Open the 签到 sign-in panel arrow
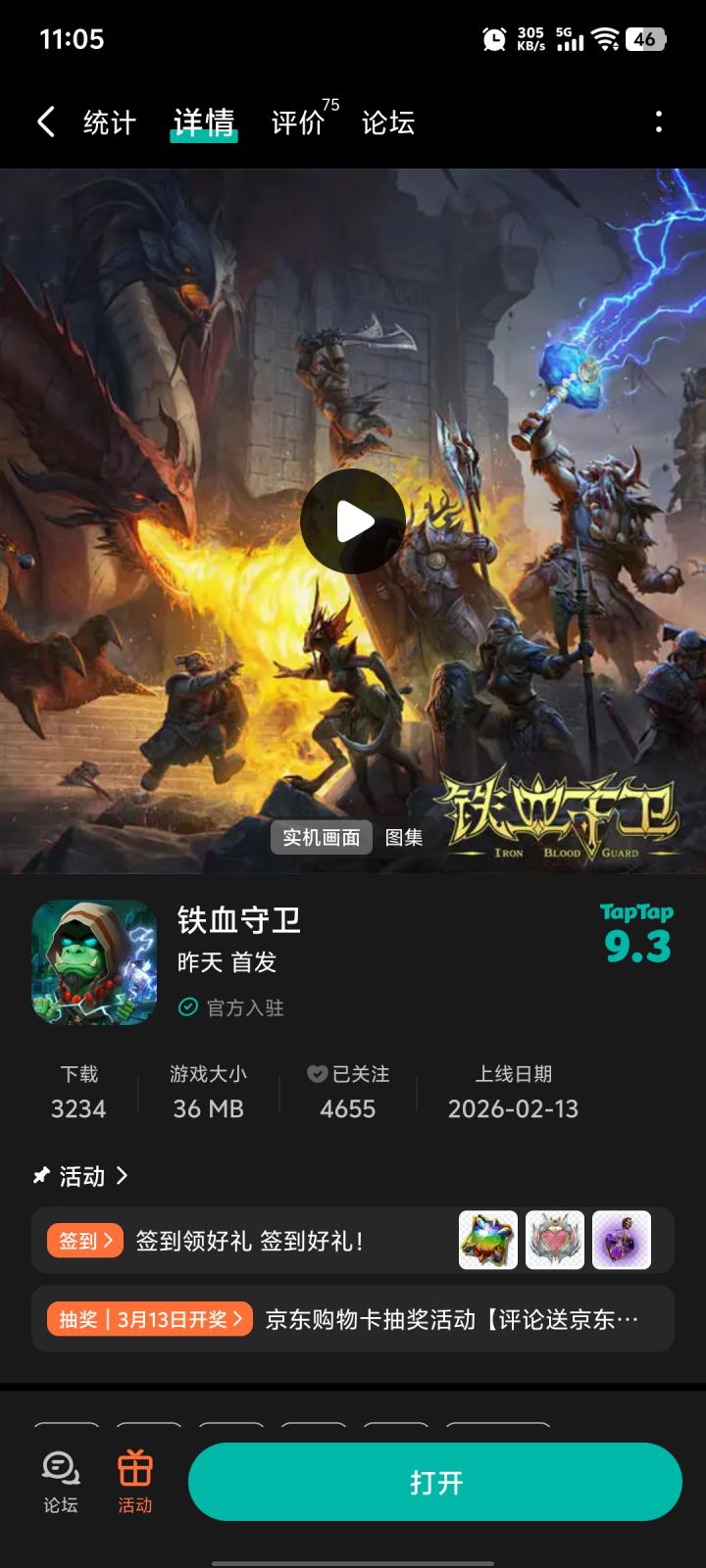Viewport: 706px width, 1568px height. click(x=84, y=1240)
